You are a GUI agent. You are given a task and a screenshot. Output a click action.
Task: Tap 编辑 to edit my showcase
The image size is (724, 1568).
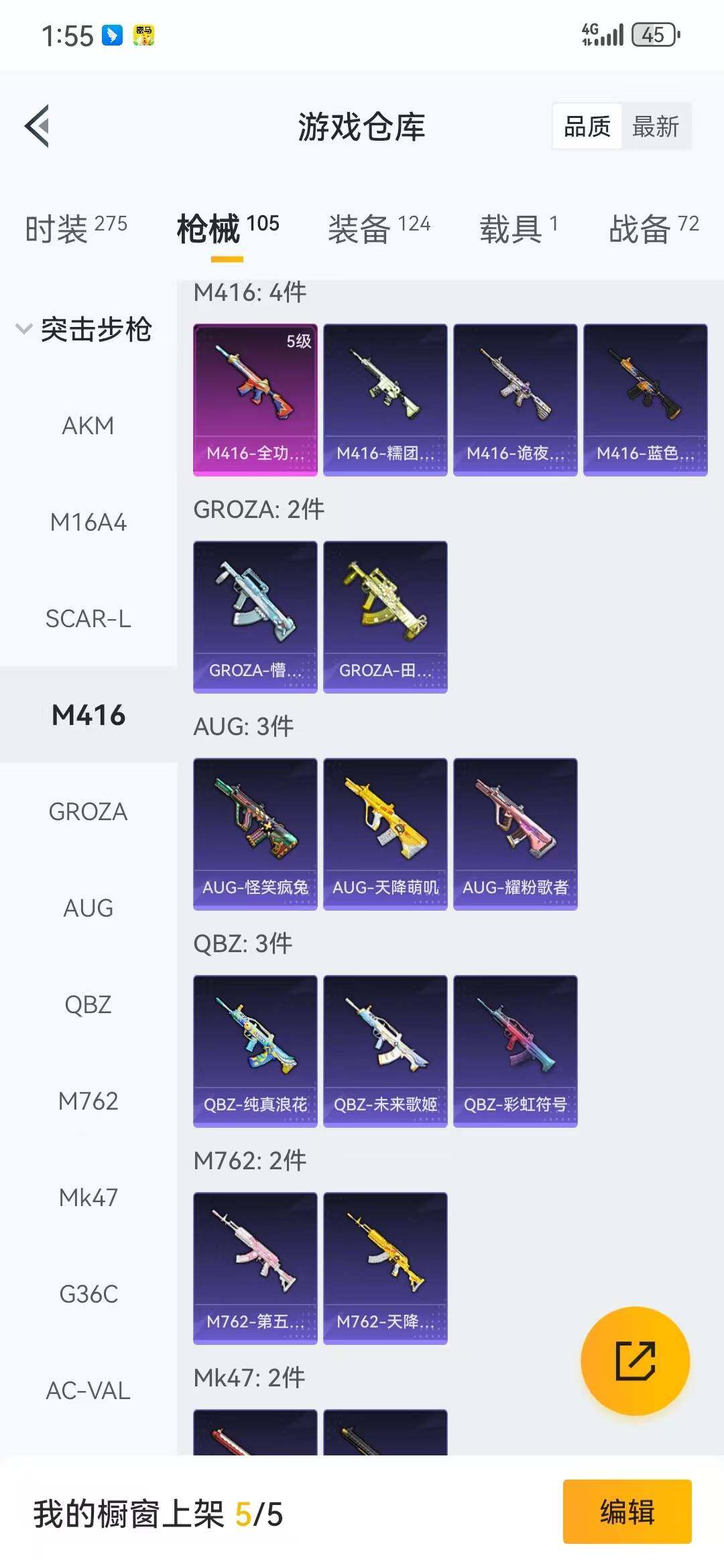627,1512
